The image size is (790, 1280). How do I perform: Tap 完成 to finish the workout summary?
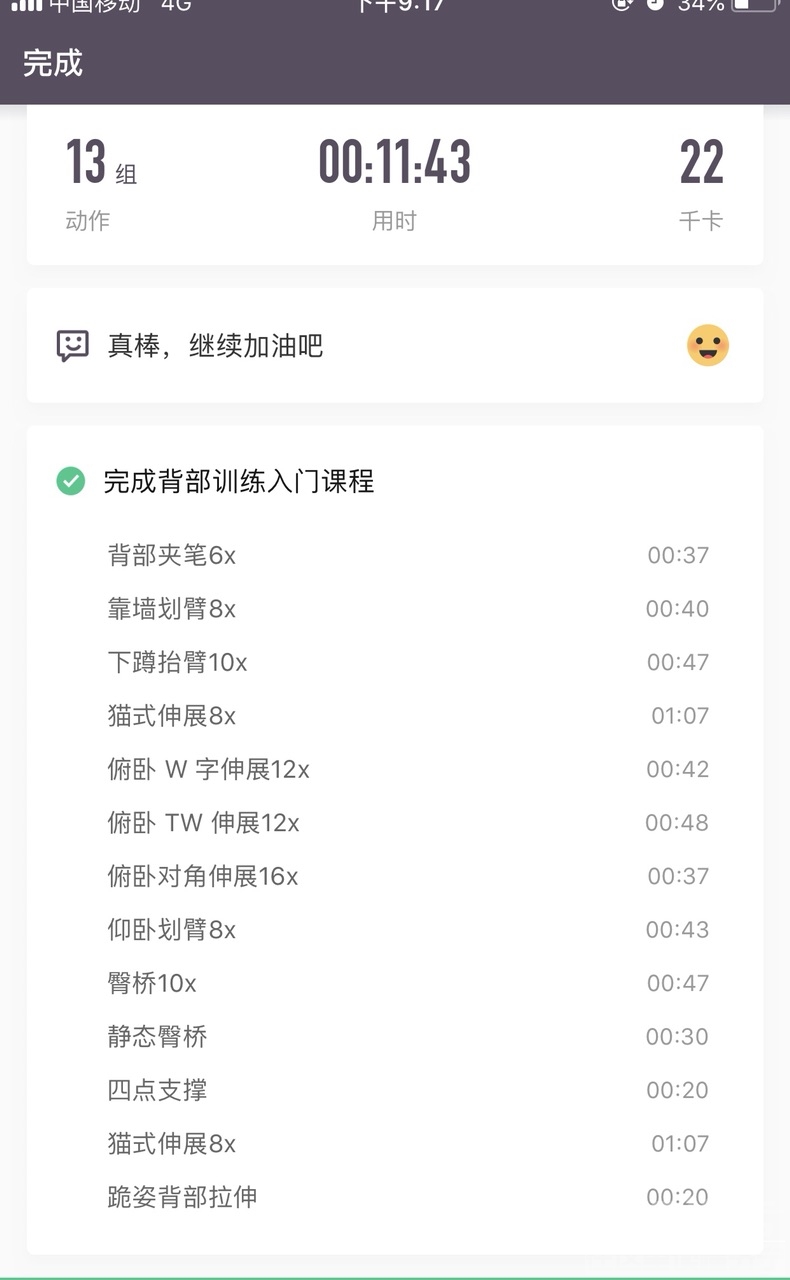pyautogui.click(x=53, y=64)
